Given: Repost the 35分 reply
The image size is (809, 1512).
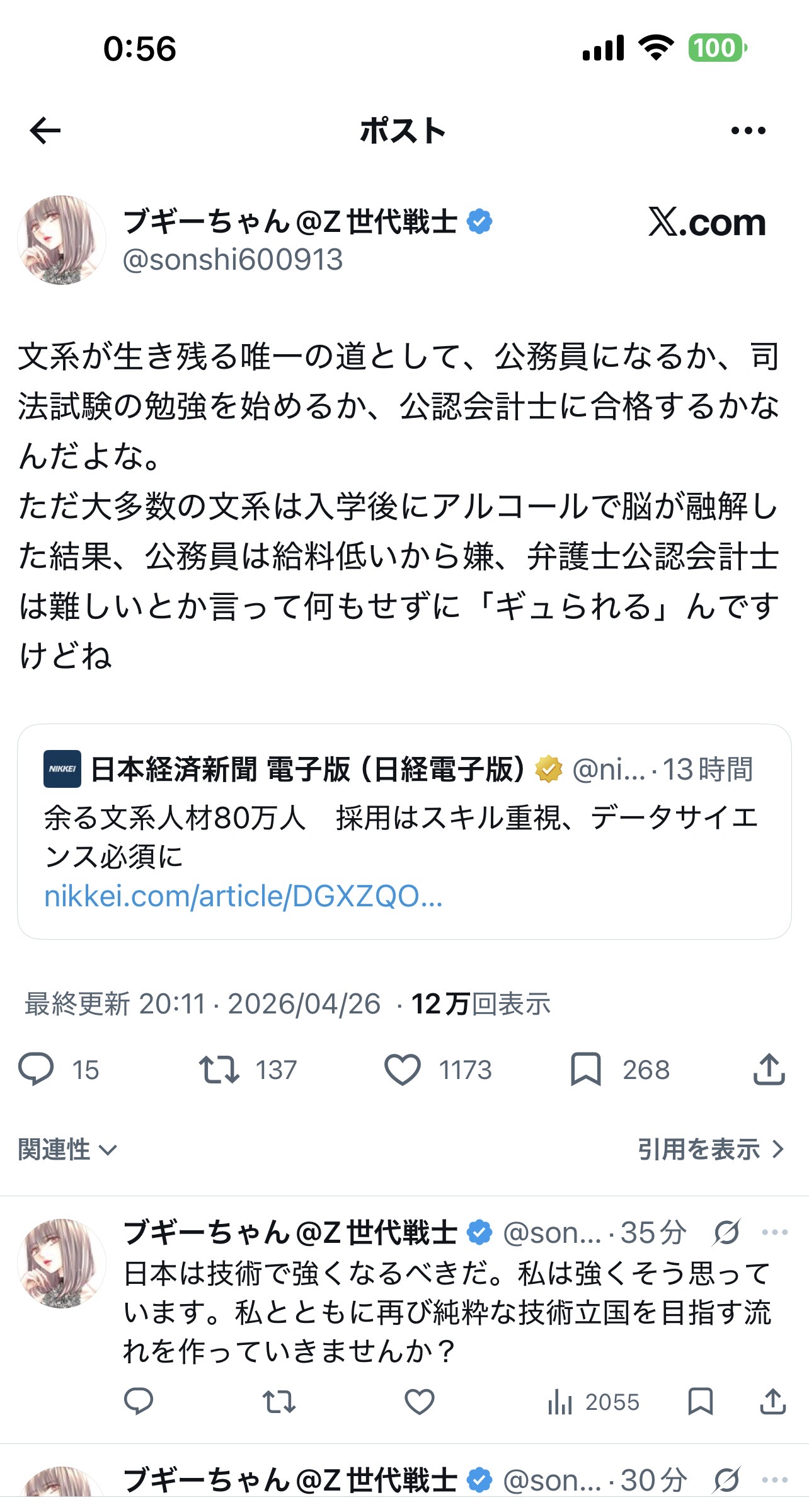Looking at the screenshot, I should (278, 1402).
